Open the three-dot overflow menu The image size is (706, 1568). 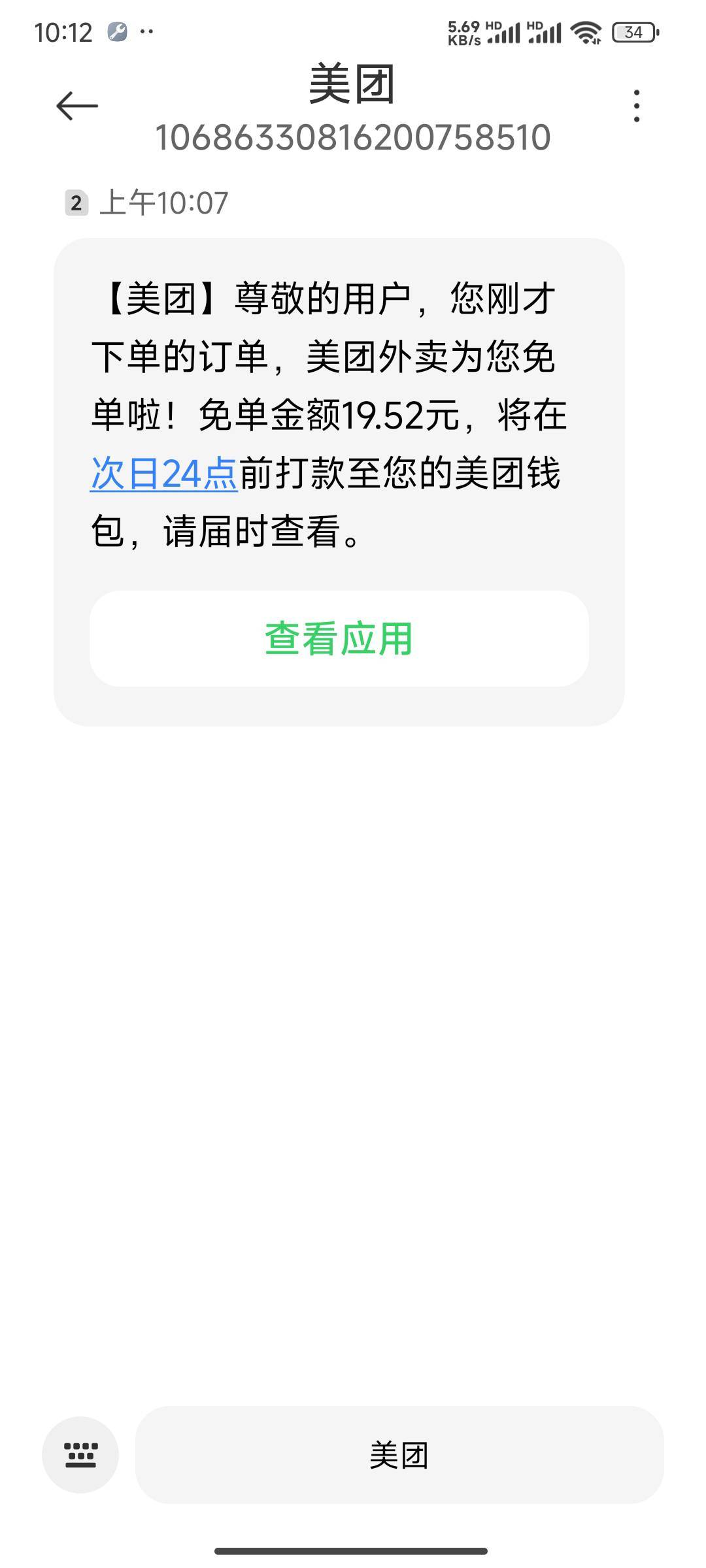click(x=636, y=106)
